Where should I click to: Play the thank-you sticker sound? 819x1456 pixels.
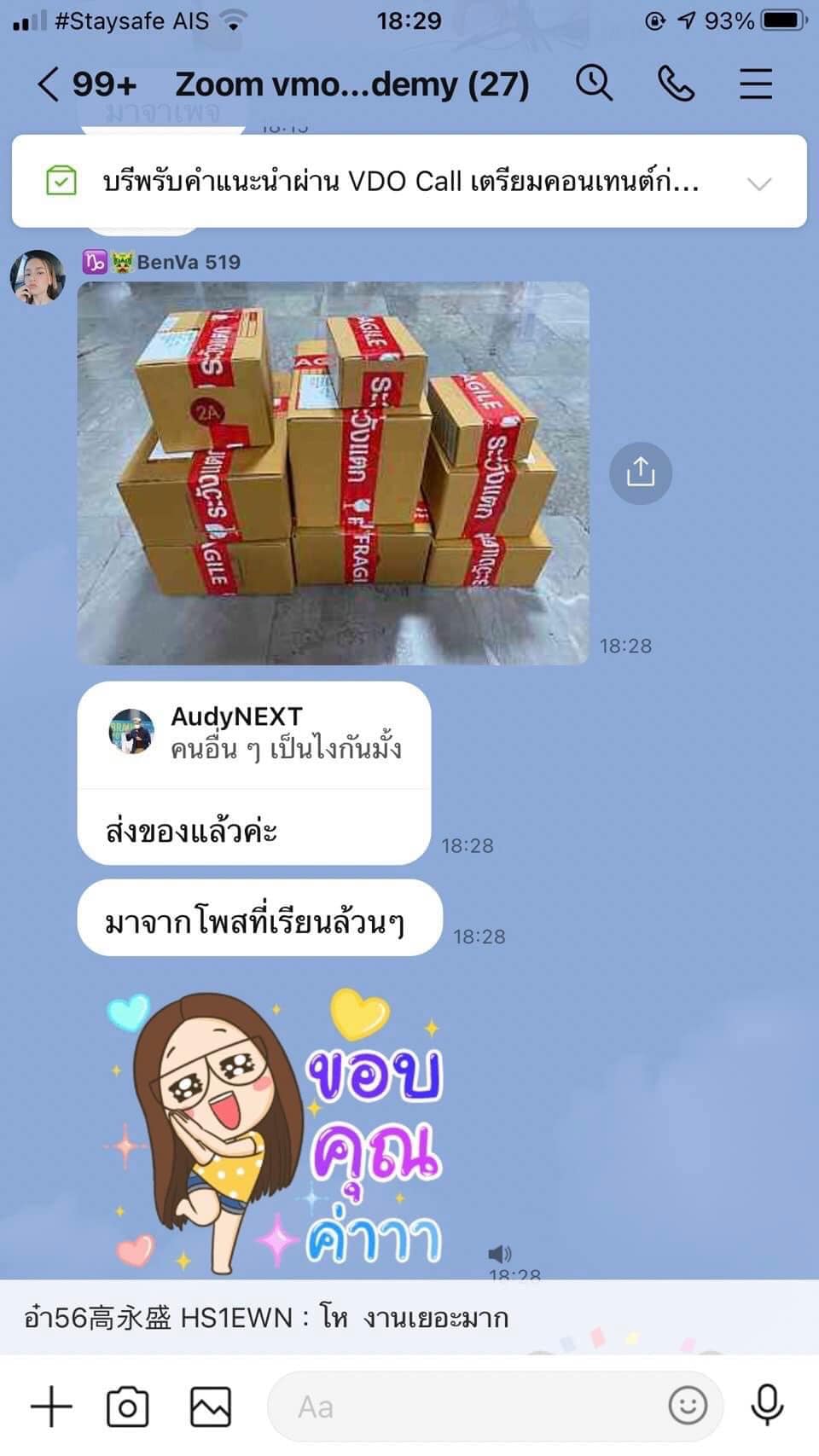500,1253
